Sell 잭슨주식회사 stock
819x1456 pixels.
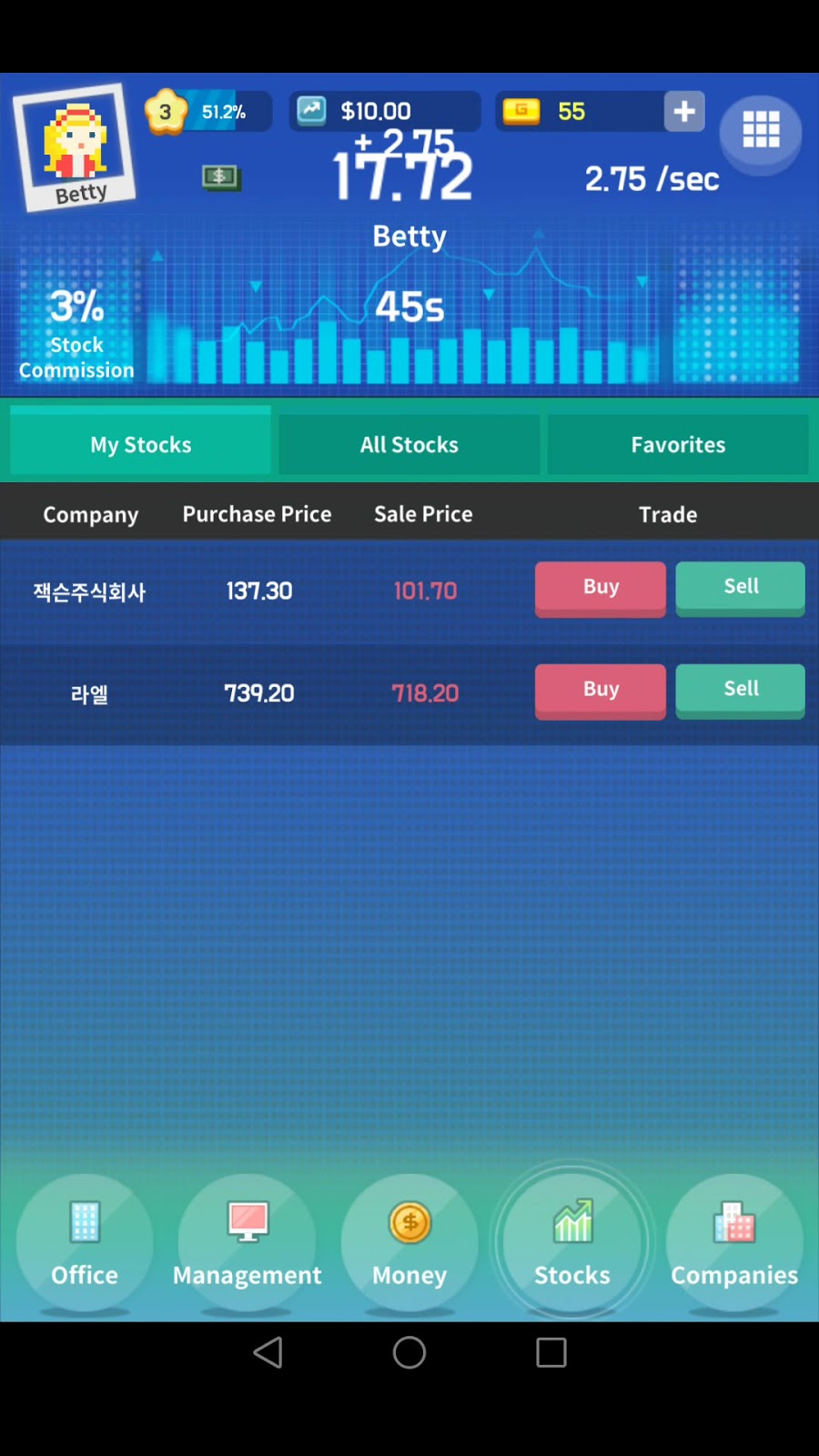[x=740, y=587]
